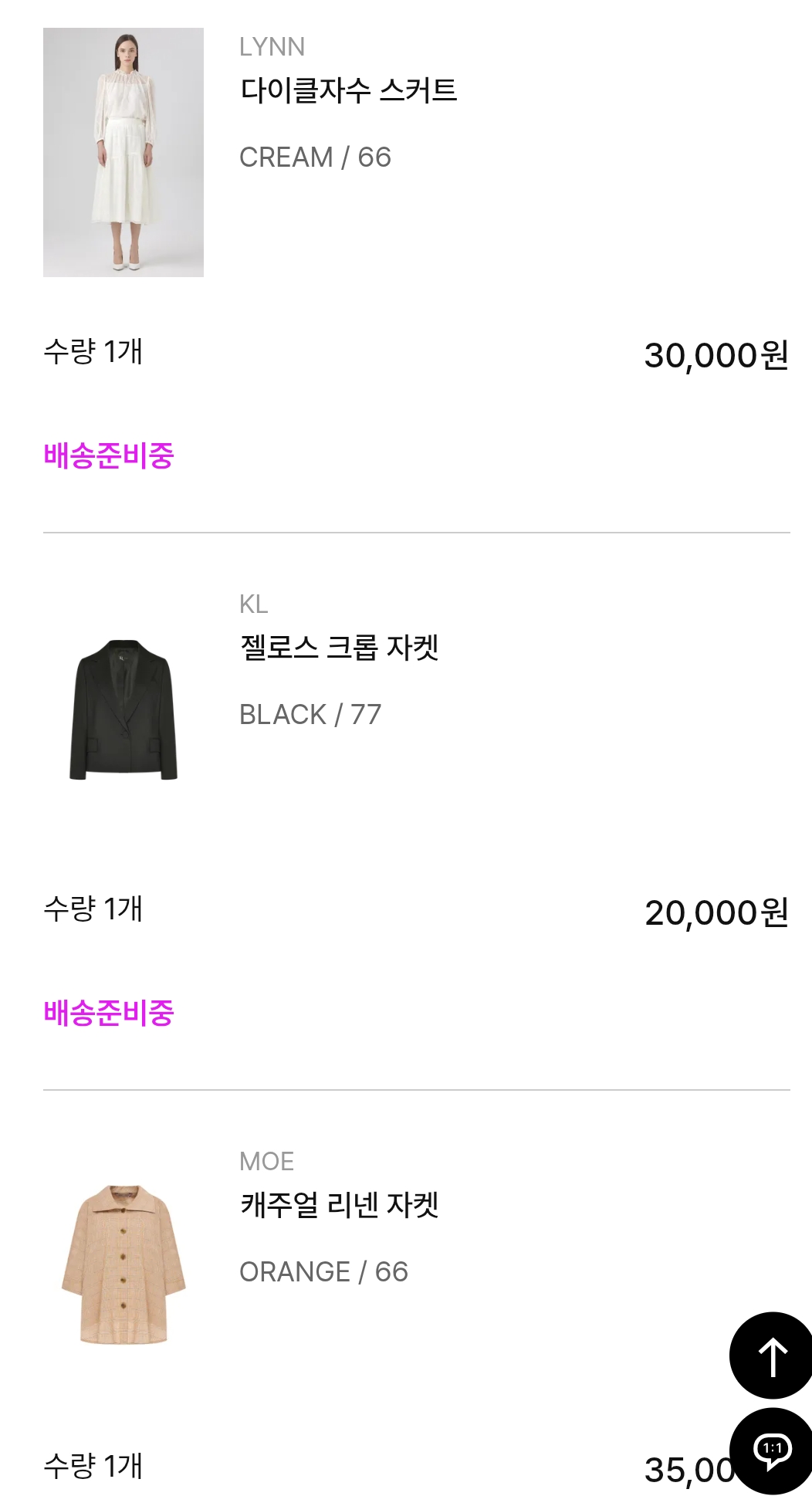Open the LYNN 다이클자수 스커트 product image
This screenshot has width=812, height=1496.
[123, 153]
